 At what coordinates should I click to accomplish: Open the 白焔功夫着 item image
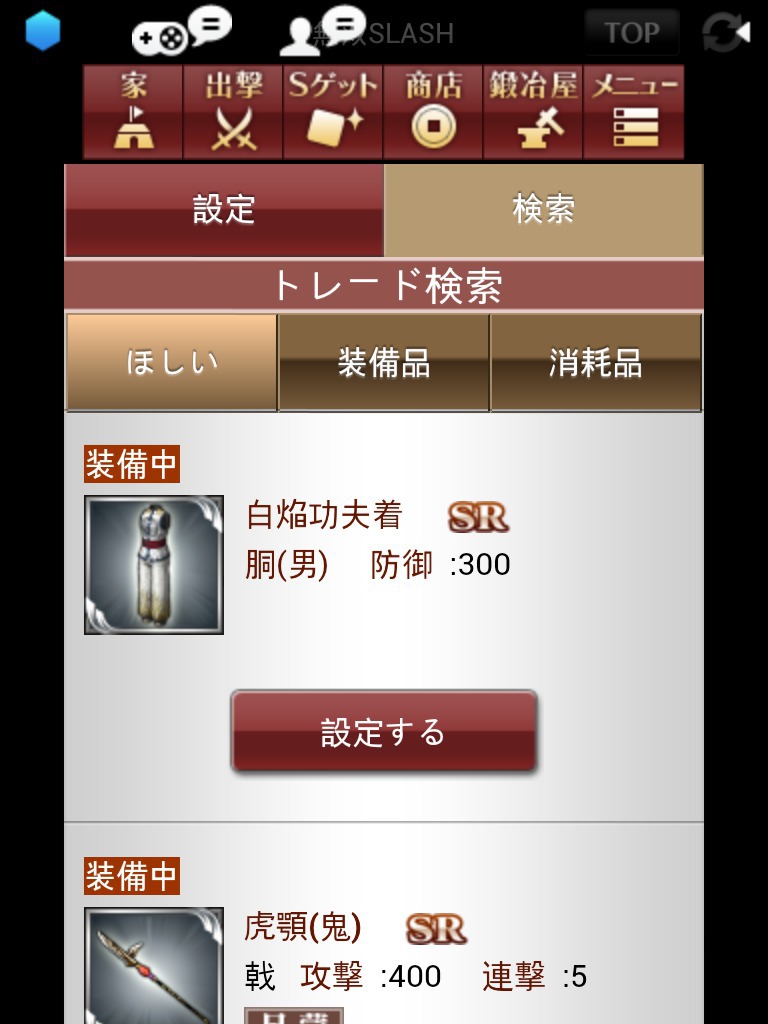tap(154, 565)
